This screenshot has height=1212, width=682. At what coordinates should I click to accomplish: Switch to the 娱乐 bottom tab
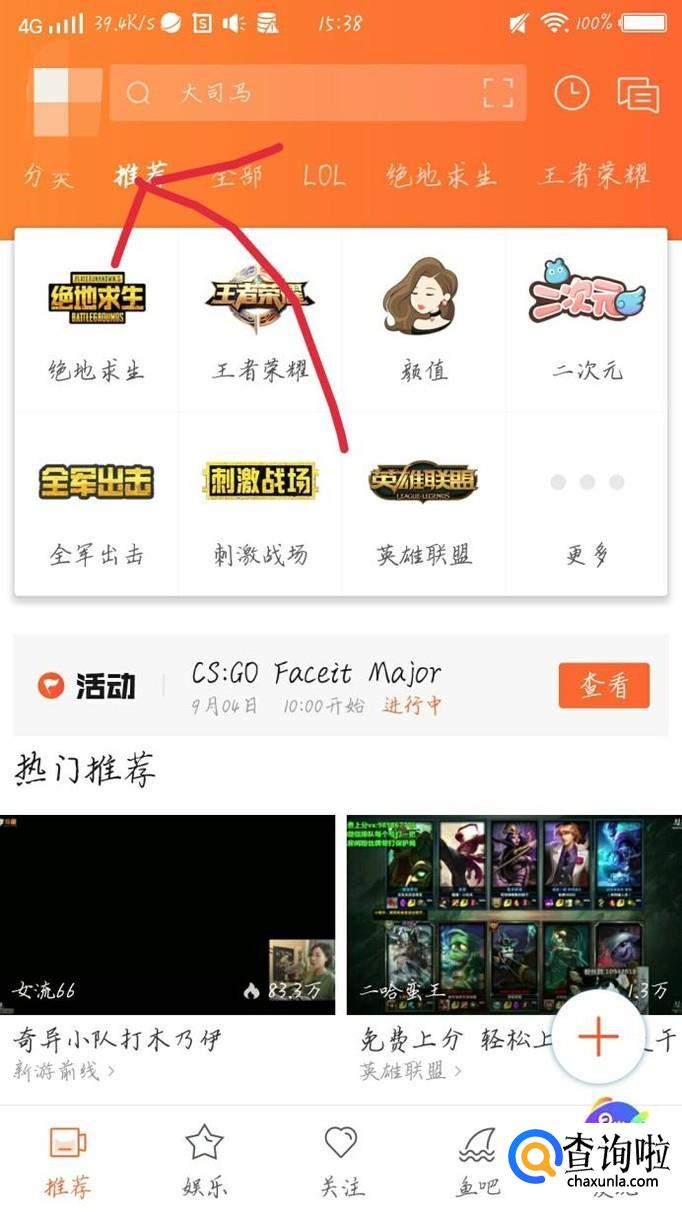point(204,1160)
